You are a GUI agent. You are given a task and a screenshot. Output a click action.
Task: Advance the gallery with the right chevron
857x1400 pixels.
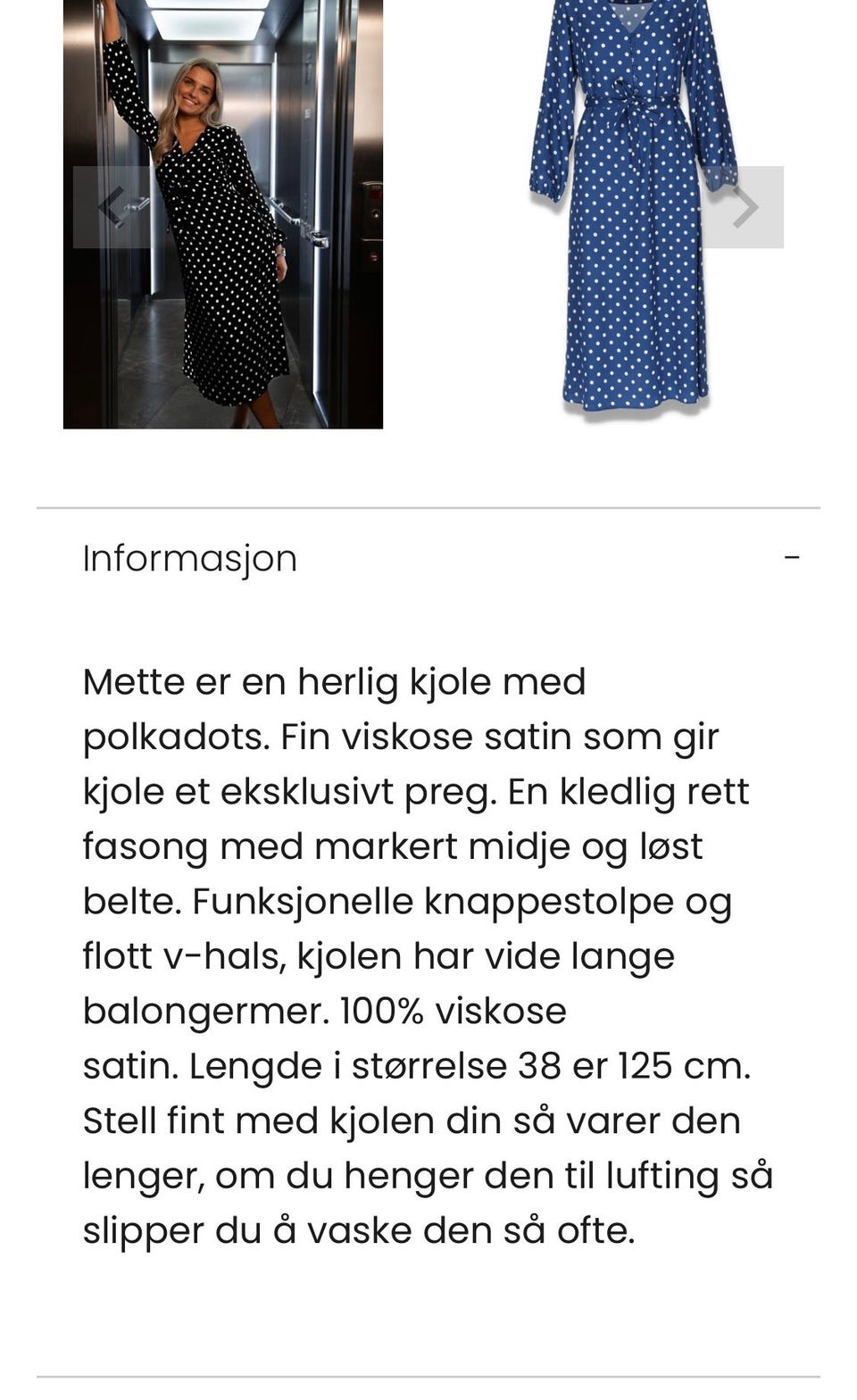click(x=744, y=207)
